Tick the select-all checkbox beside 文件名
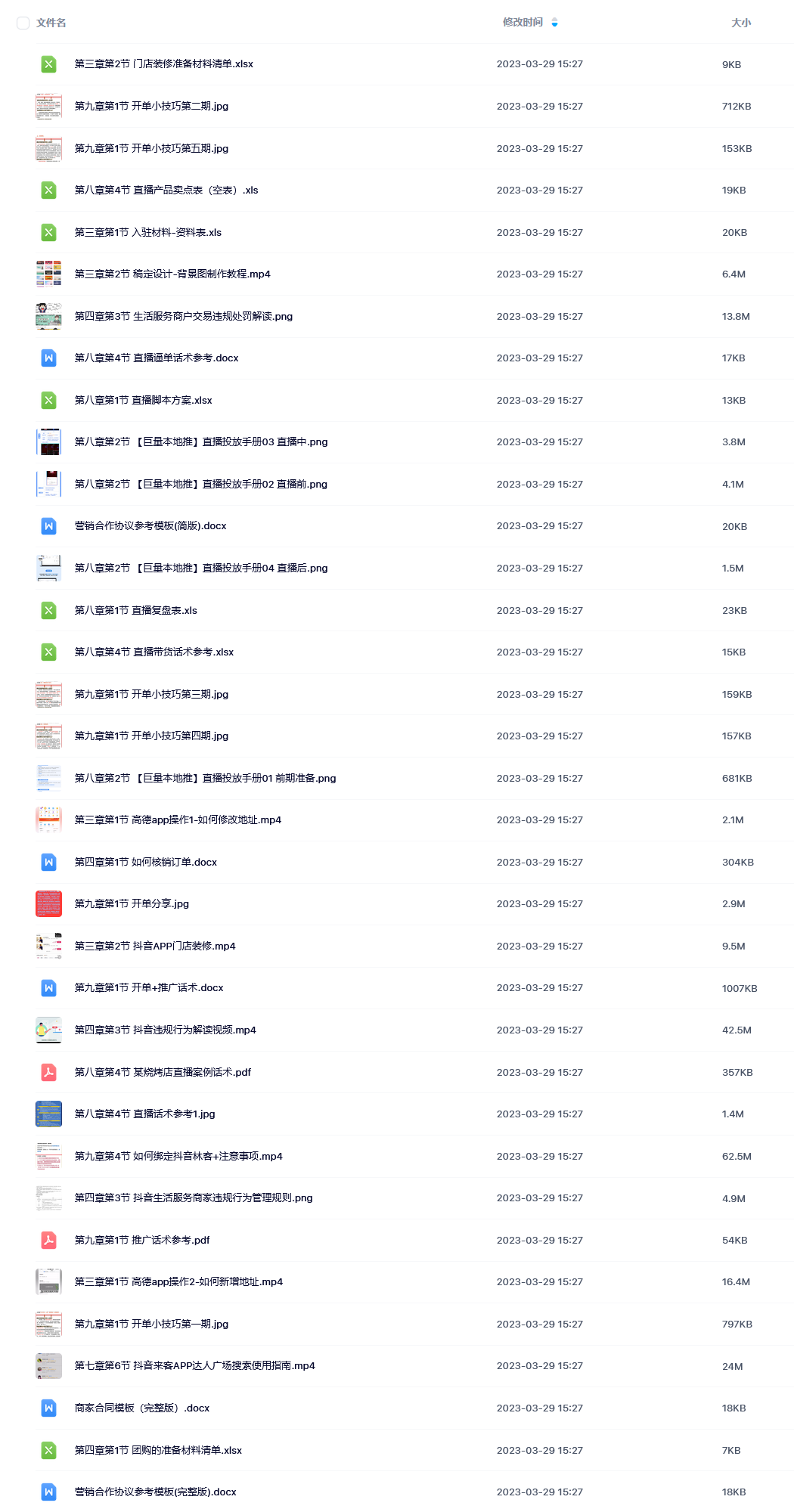The height and width of the screenshot is (1512, 794). [23, 23]
